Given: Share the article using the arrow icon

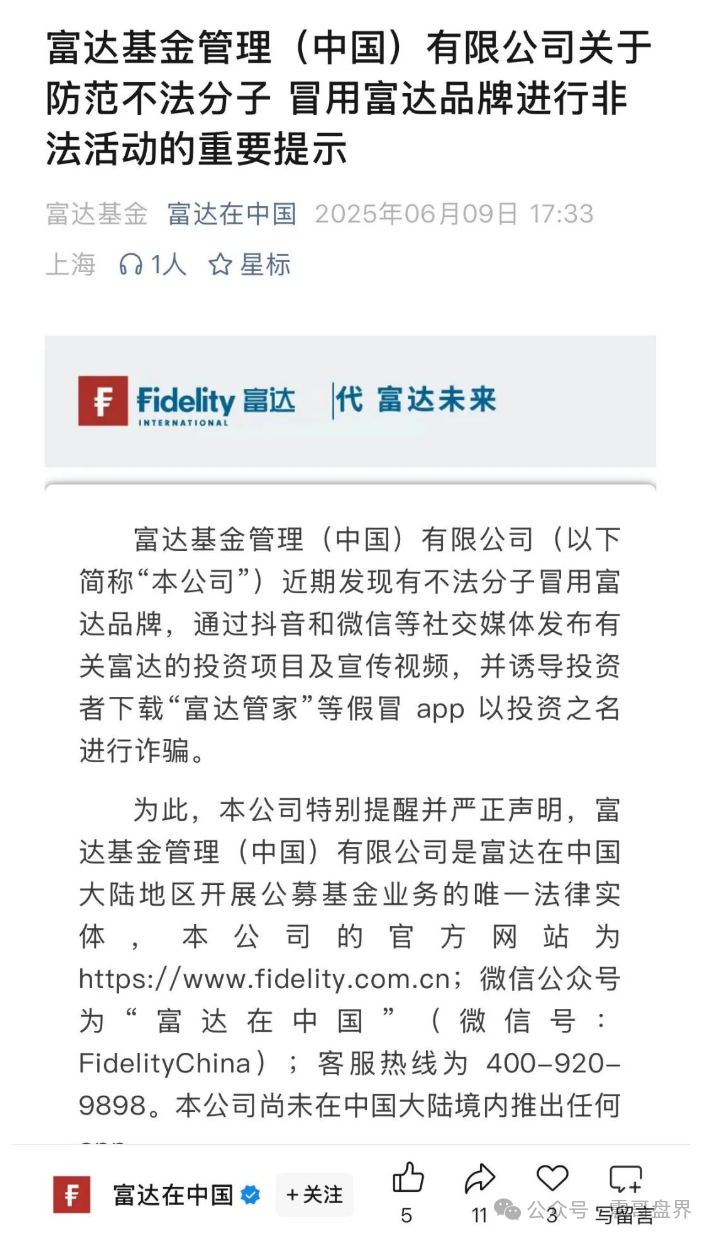Looking at the screenshot, I should pyautogui.click(x=480, y=1180).
